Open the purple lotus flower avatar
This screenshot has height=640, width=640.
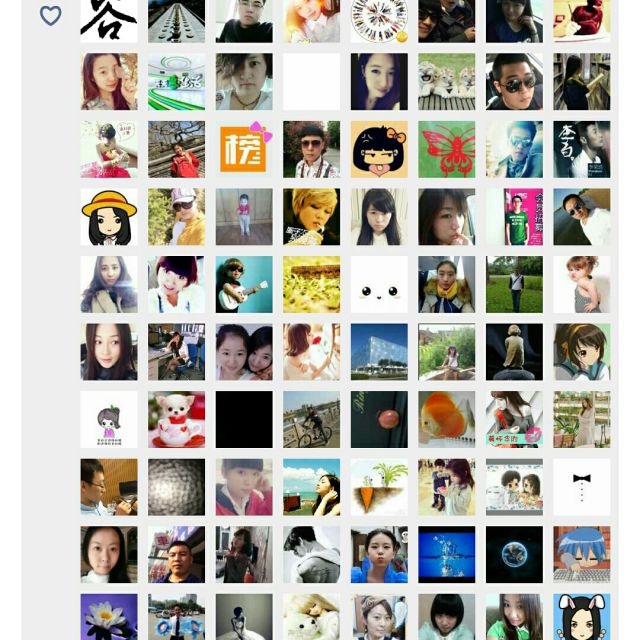pos(109,617)
